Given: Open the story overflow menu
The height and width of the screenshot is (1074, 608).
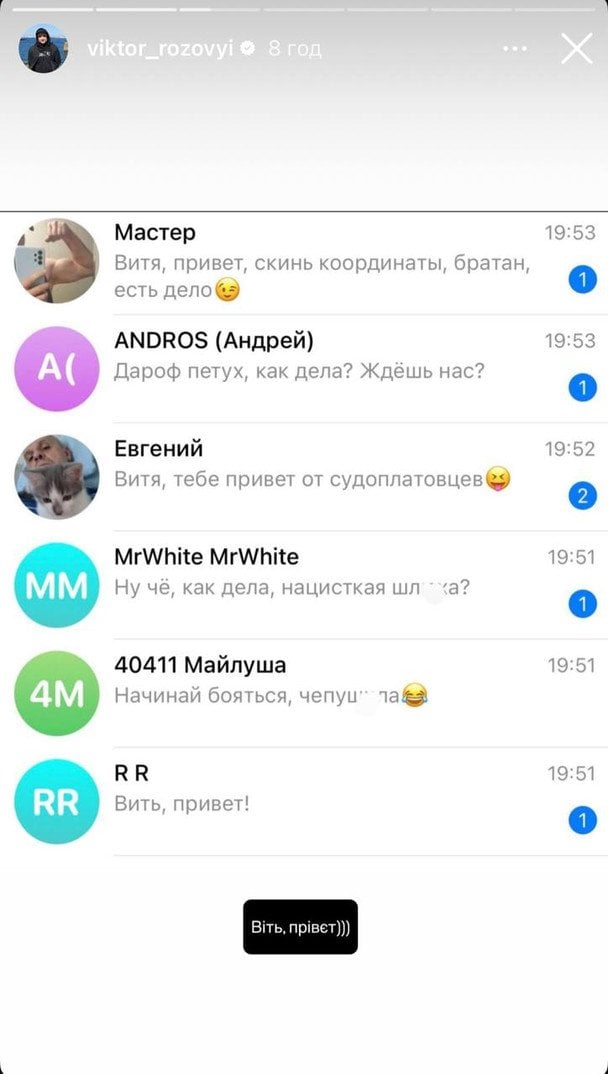Looking at the screenshot, I should point(515,48).
